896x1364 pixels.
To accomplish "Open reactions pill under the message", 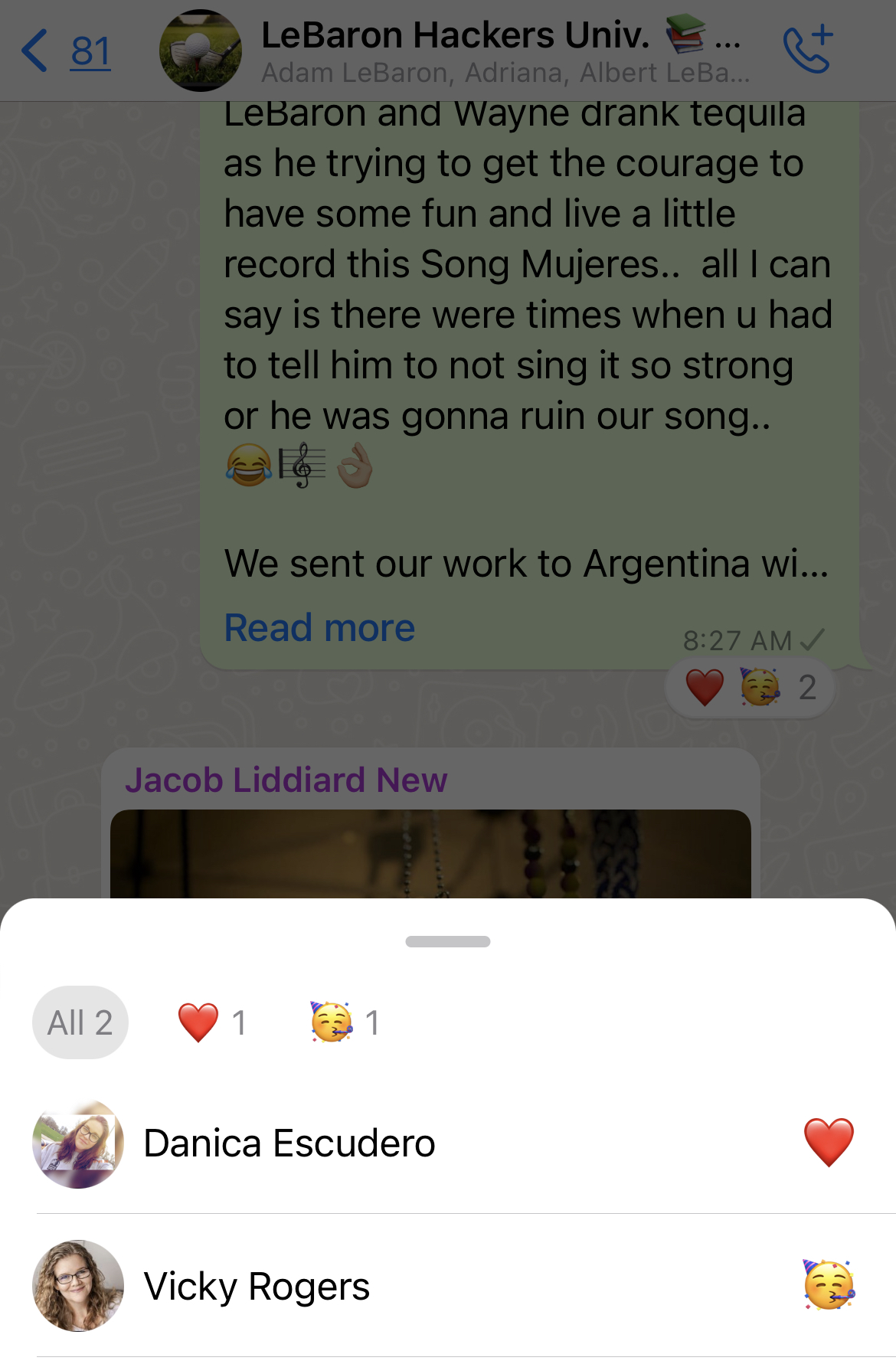I will [x=749, y=687].
